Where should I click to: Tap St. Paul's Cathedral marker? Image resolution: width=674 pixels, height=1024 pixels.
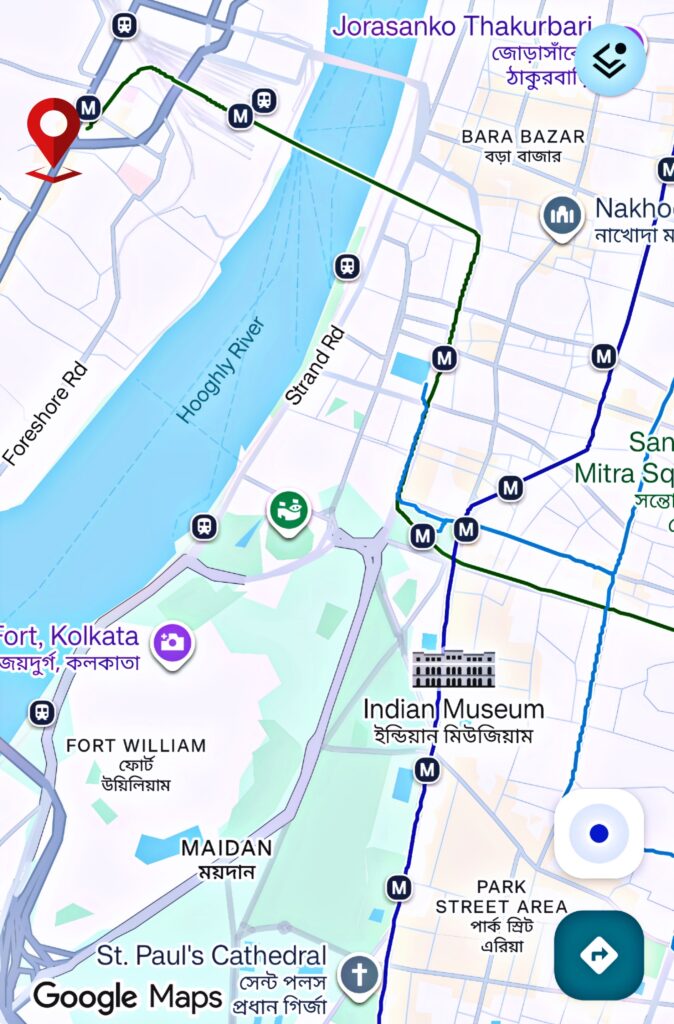(358, 972)
